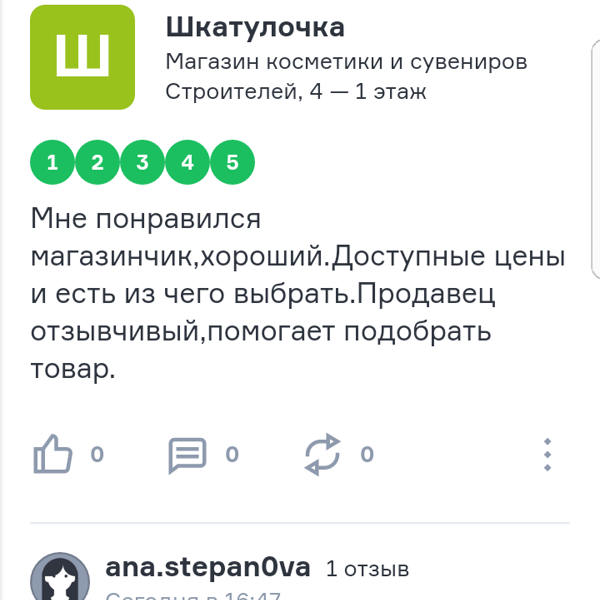
Task: Repost this review
Action: click(x=323, y=455)
